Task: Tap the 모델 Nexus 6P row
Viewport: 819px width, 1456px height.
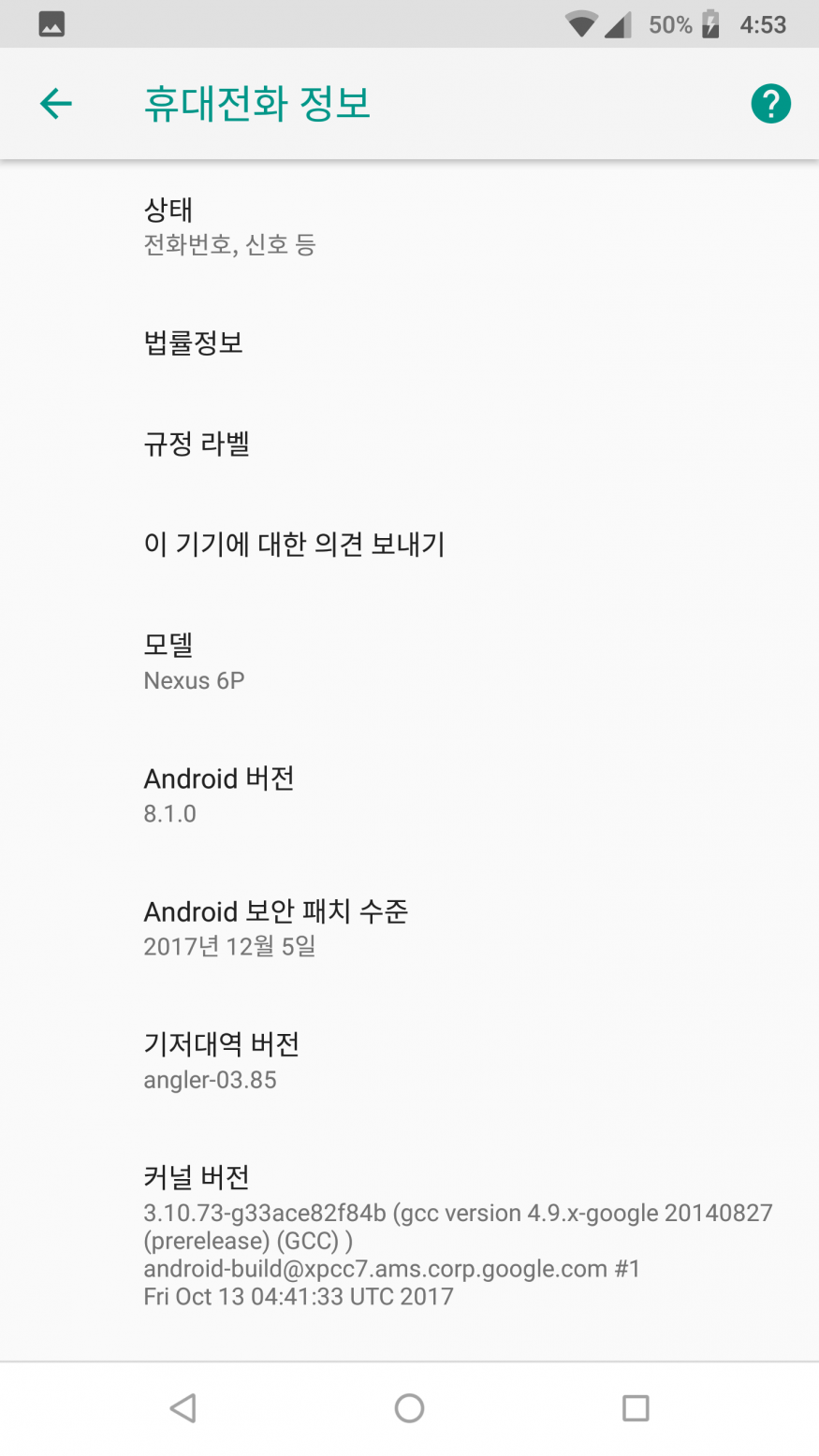Action: pos(409,661)
